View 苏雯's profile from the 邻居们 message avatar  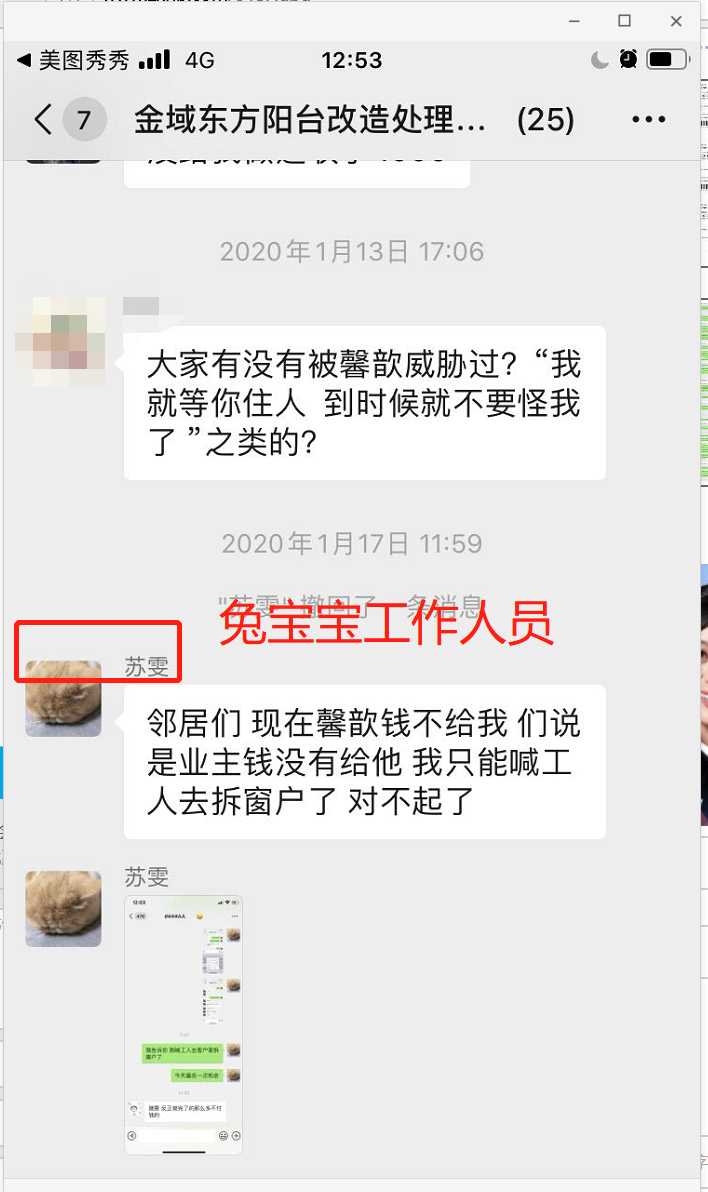click(63, 698)
